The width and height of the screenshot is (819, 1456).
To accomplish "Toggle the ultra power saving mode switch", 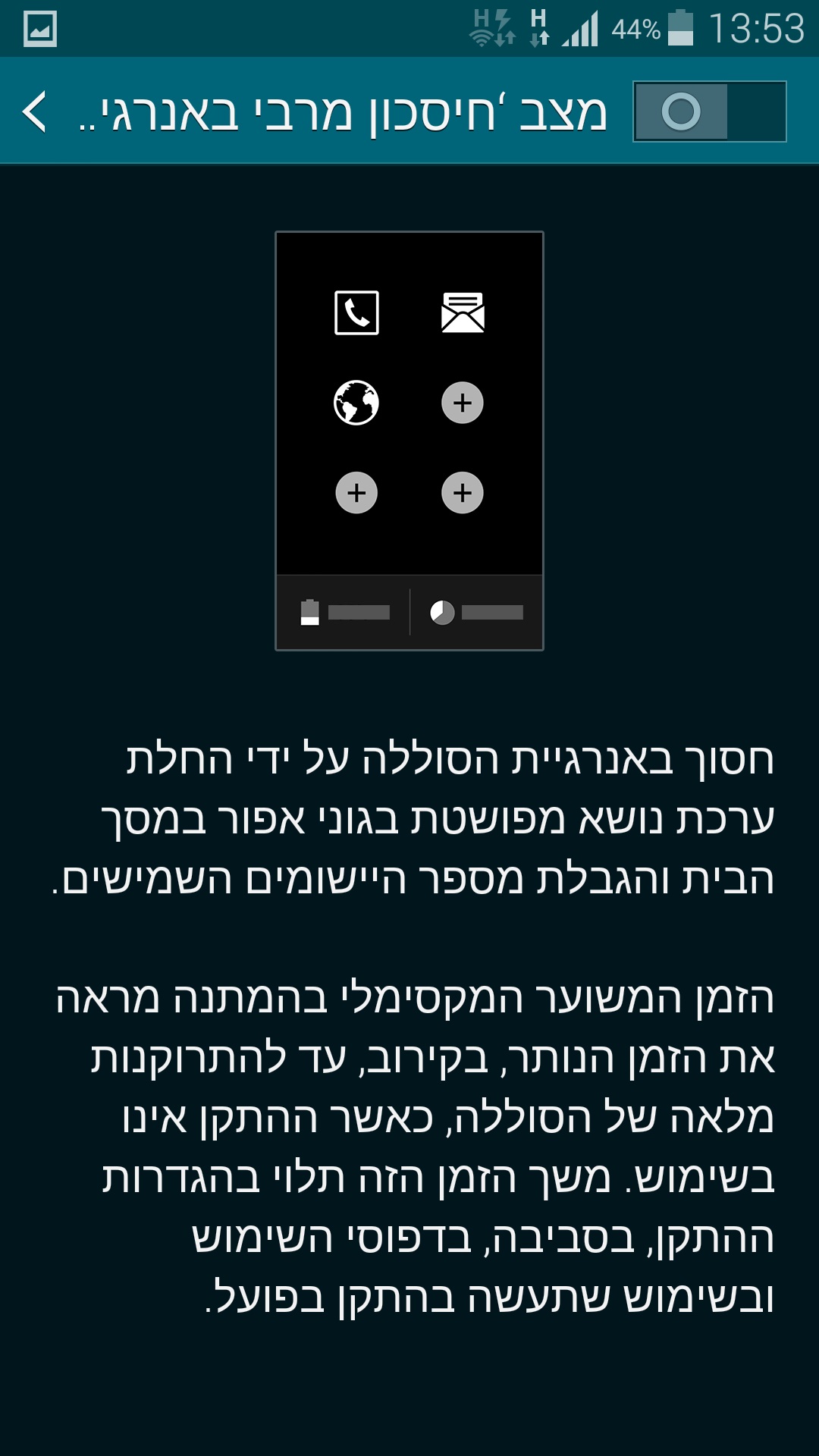I will tap(709, 112).
